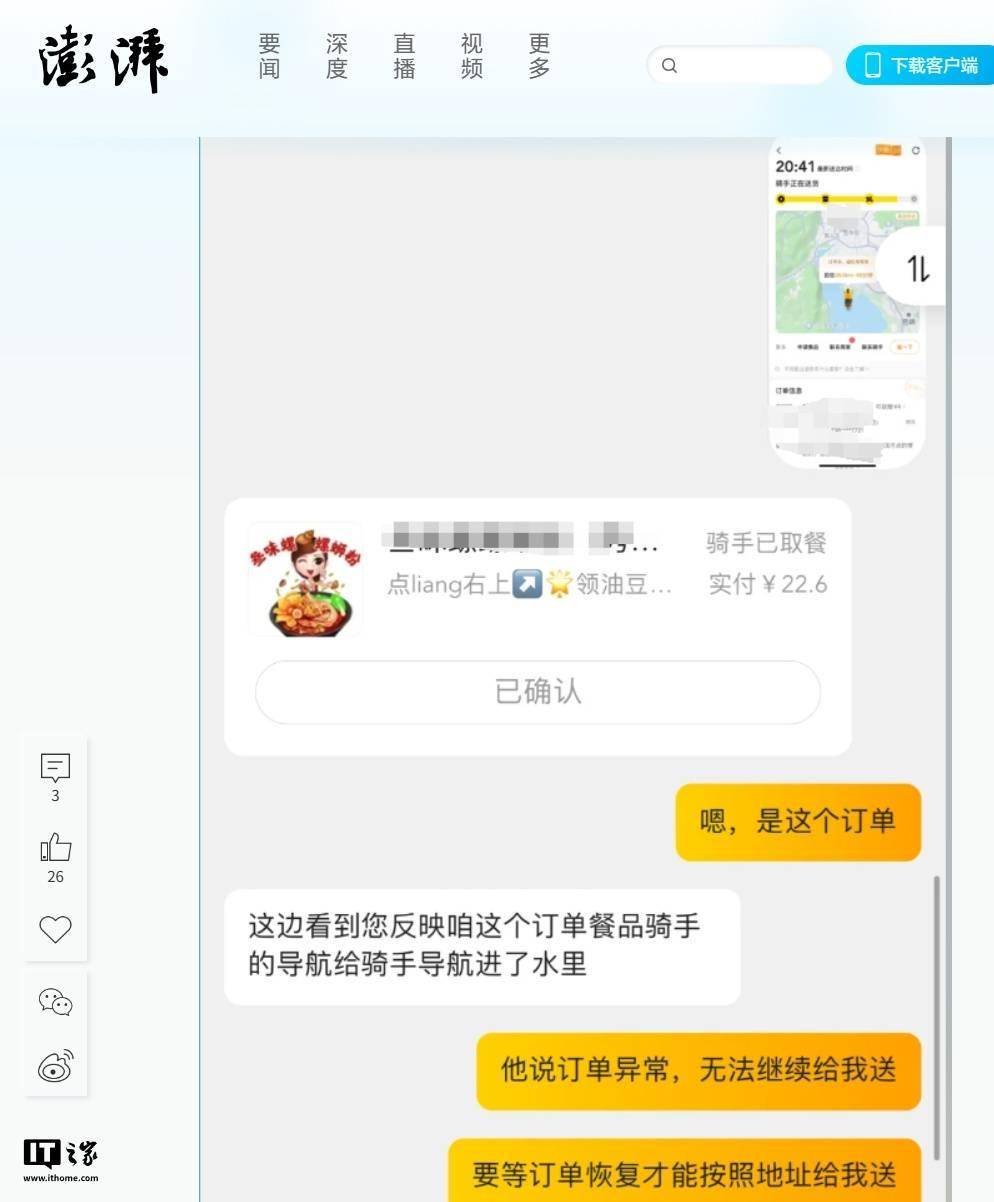Tap the search box
Image resolution: width=994 pixels, height=1202 pixels.
coord(740,66)
